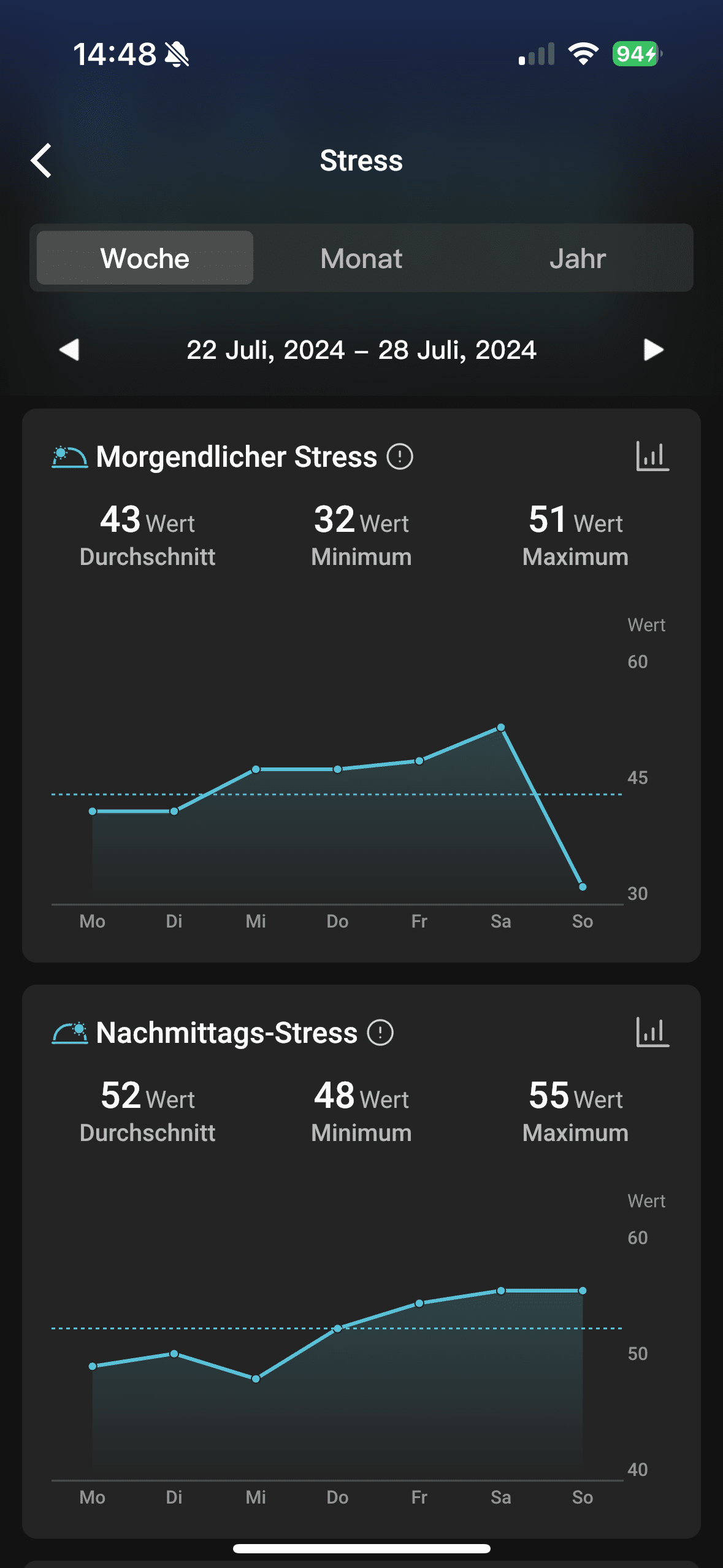723x1568 pixels.
Task: Open info for Nachmittags-Stress
Action: point(380,1032)
